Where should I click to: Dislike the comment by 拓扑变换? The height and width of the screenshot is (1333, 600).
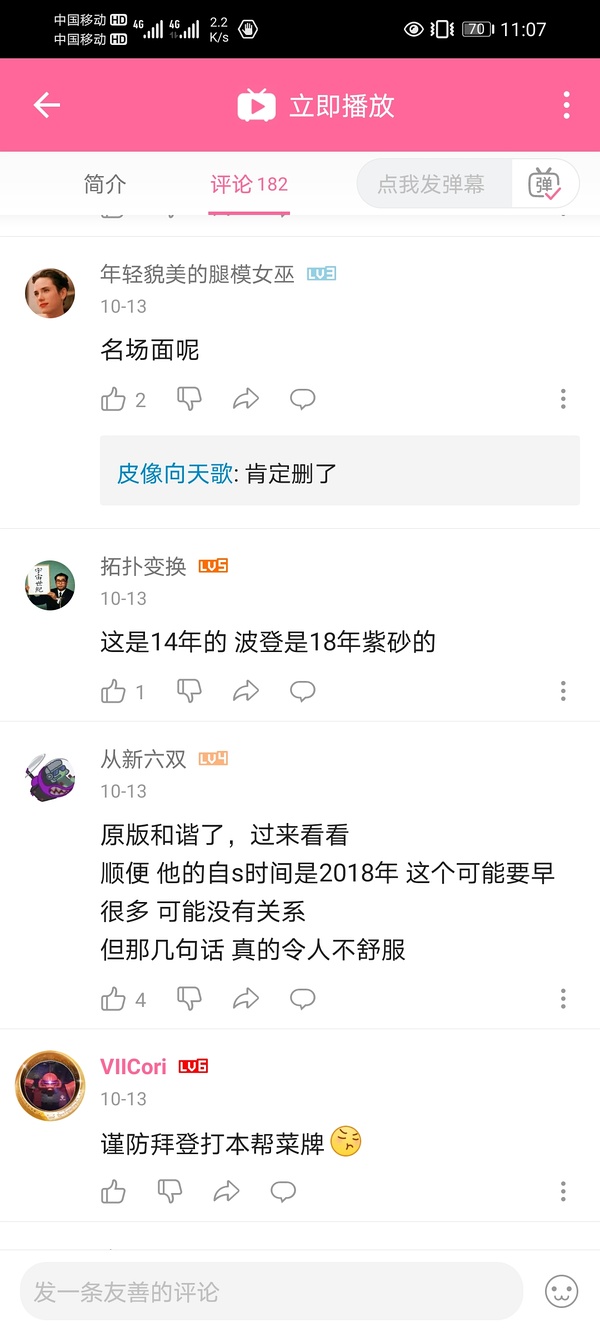189,691
